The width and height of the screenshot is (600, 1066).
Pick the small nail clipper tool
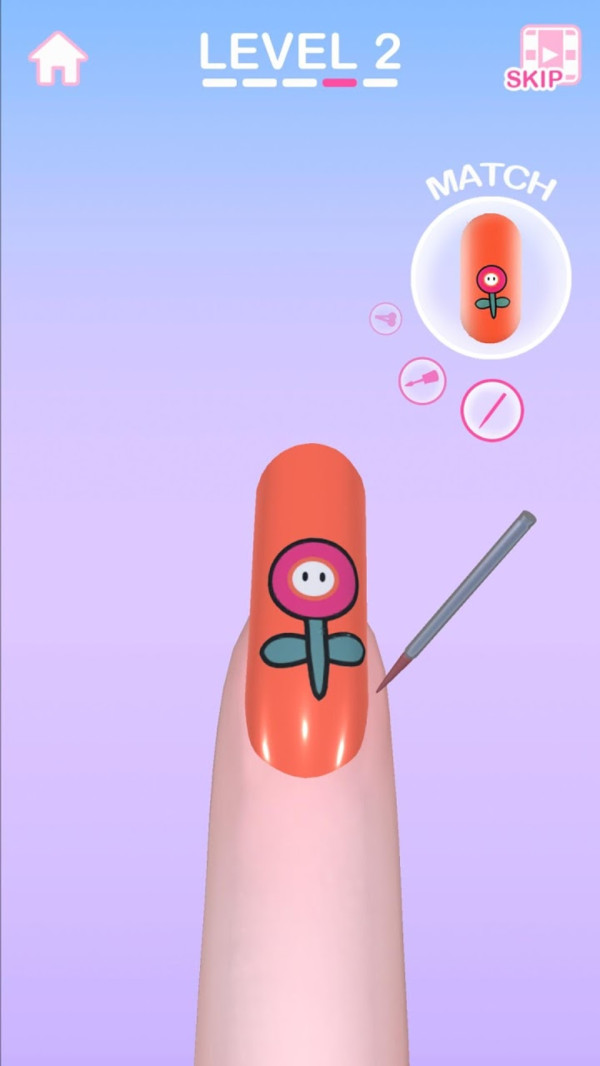385,319
